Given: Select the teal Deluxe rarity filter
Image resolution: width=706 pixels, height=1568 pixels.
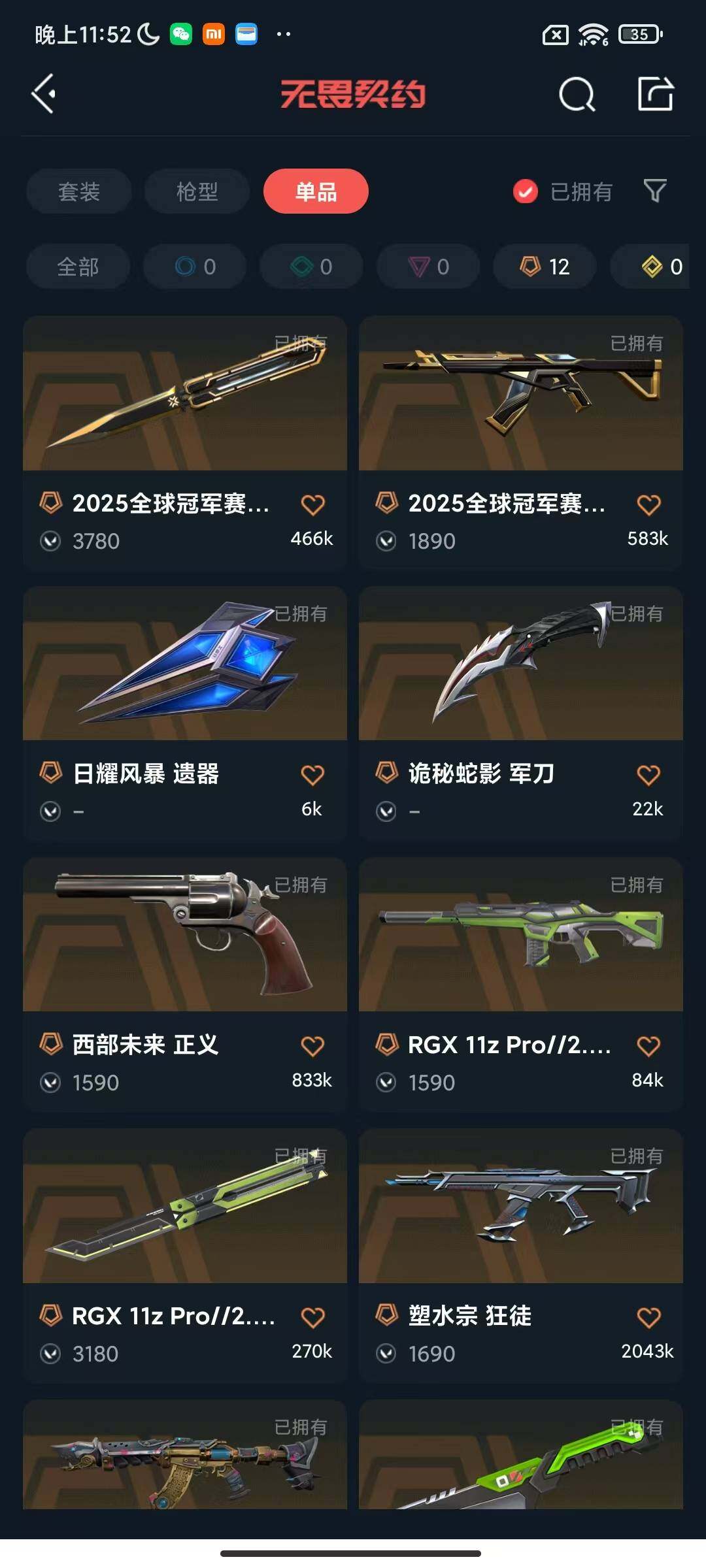Looking at the screenshot, I should coord(311,267).
